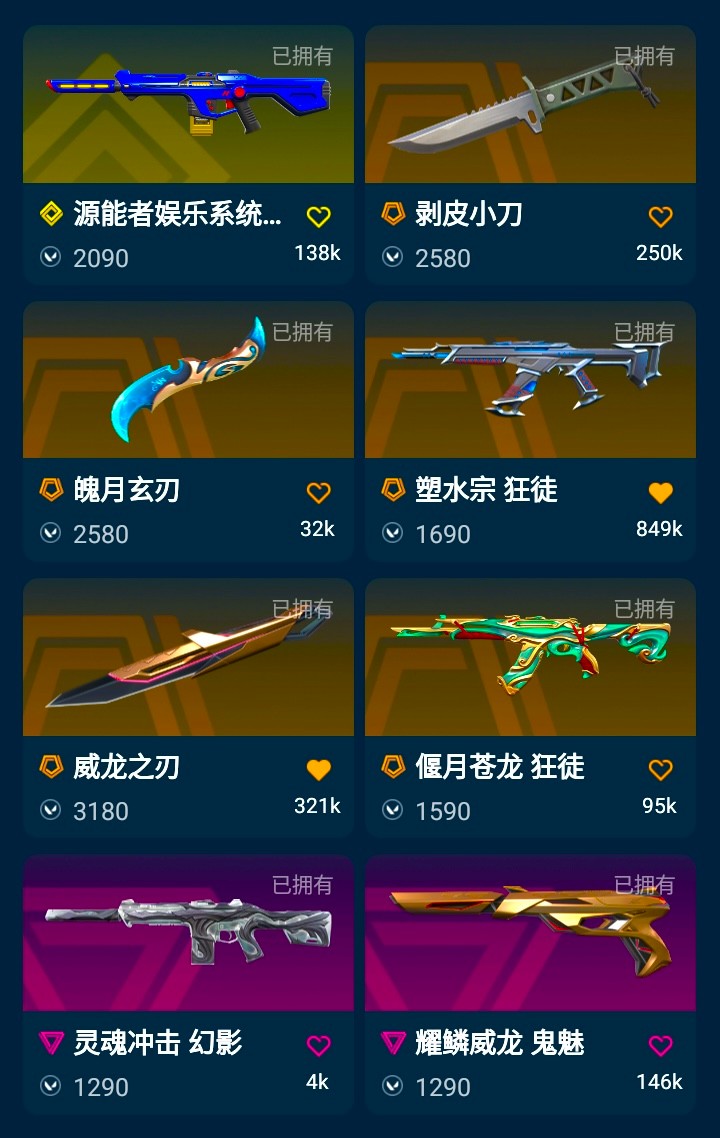Tap the heart on 耀鳞威龙 鬼魅

click(660, 1045)
